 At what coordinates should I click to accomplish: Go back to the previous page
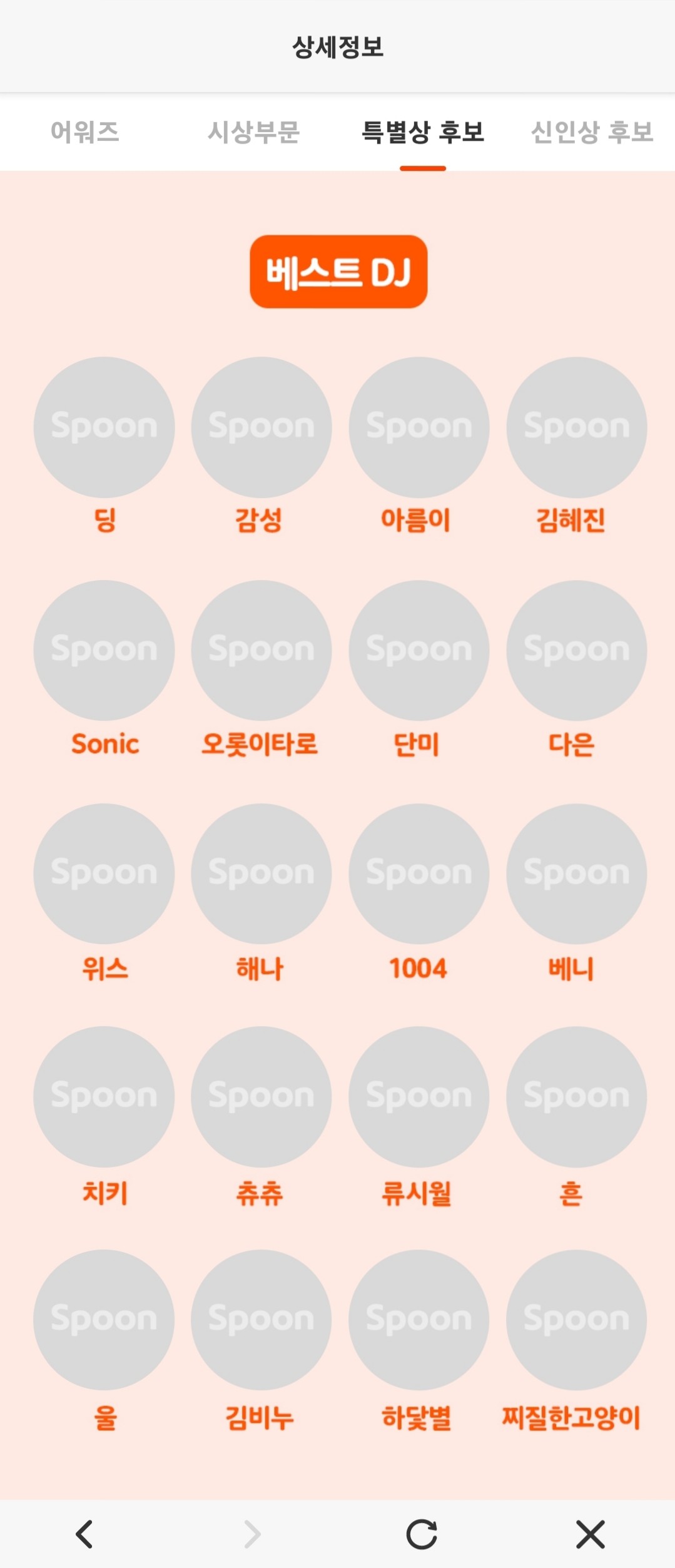coord(84,1534)
